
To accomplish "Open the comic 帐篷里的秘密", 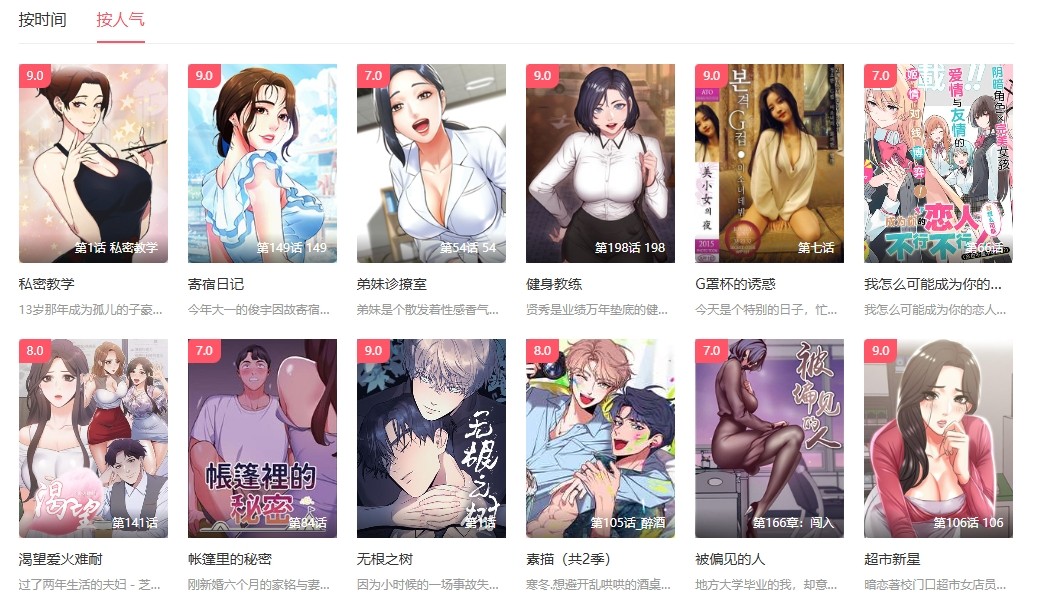I will coord(262,438).
